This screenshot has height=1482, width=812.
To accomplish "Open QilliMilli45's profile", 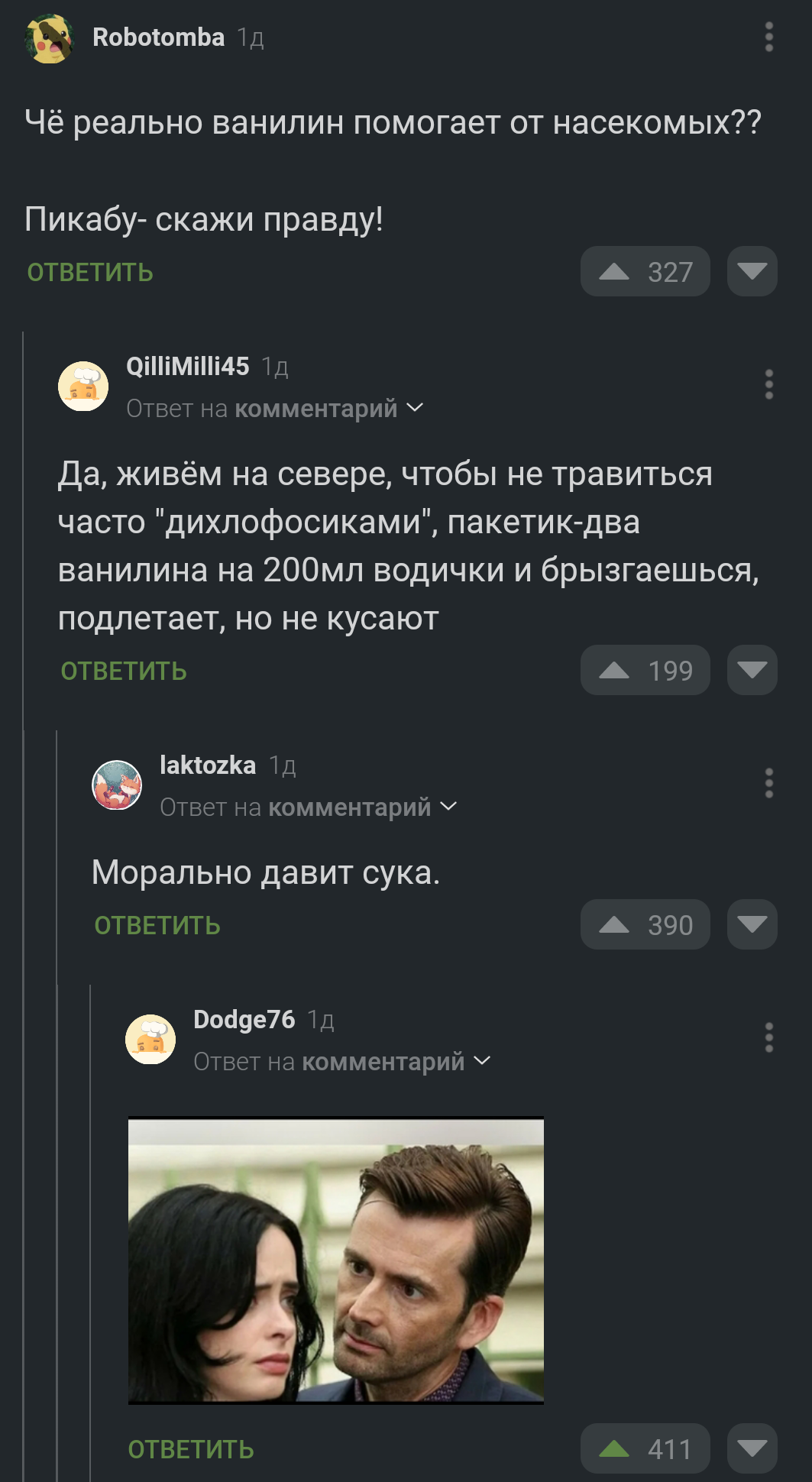I will (x=188, y=367).
